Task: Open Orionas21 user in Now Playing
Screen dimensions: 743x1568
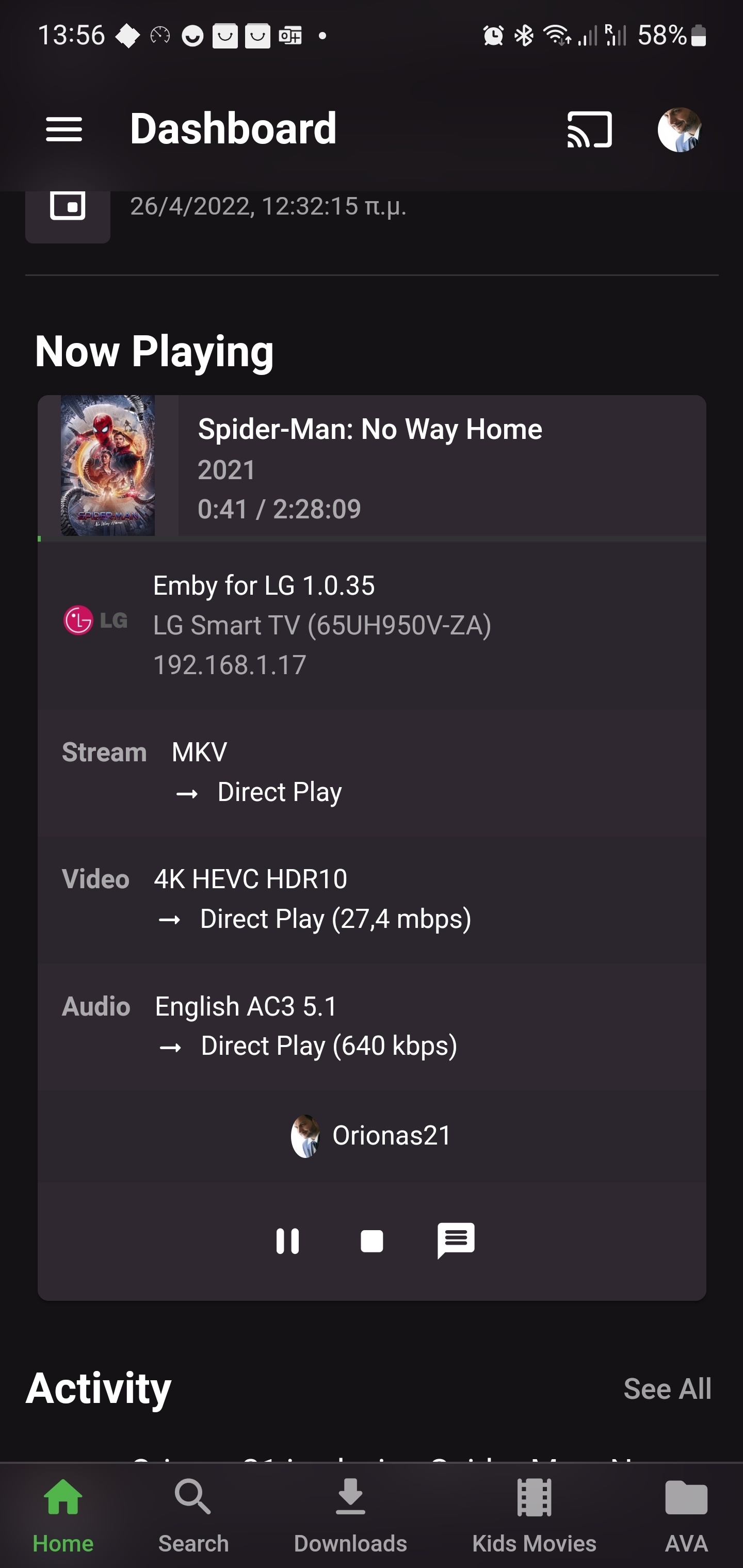Action: coord(372,1136)
